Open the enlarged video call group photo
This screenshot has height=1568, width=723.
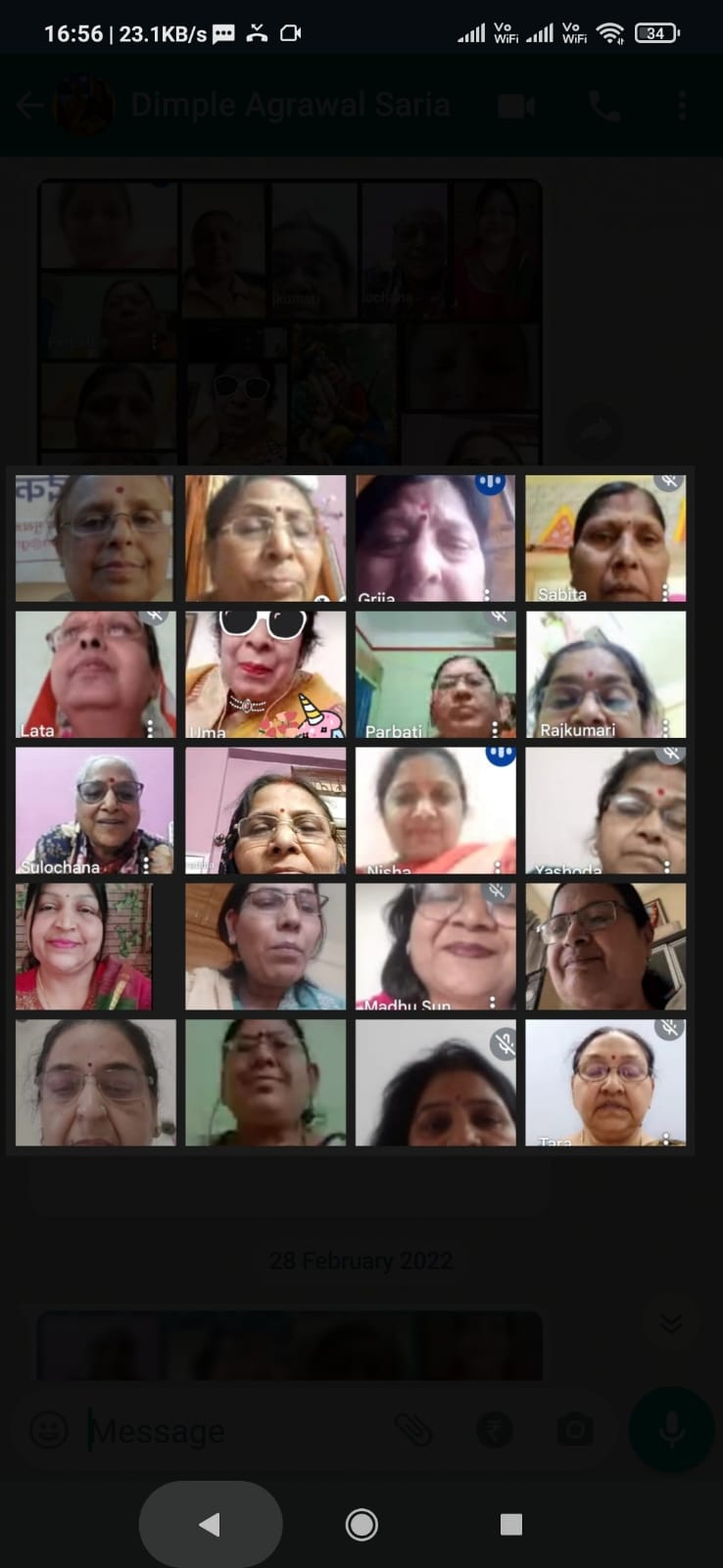point(350,809)
